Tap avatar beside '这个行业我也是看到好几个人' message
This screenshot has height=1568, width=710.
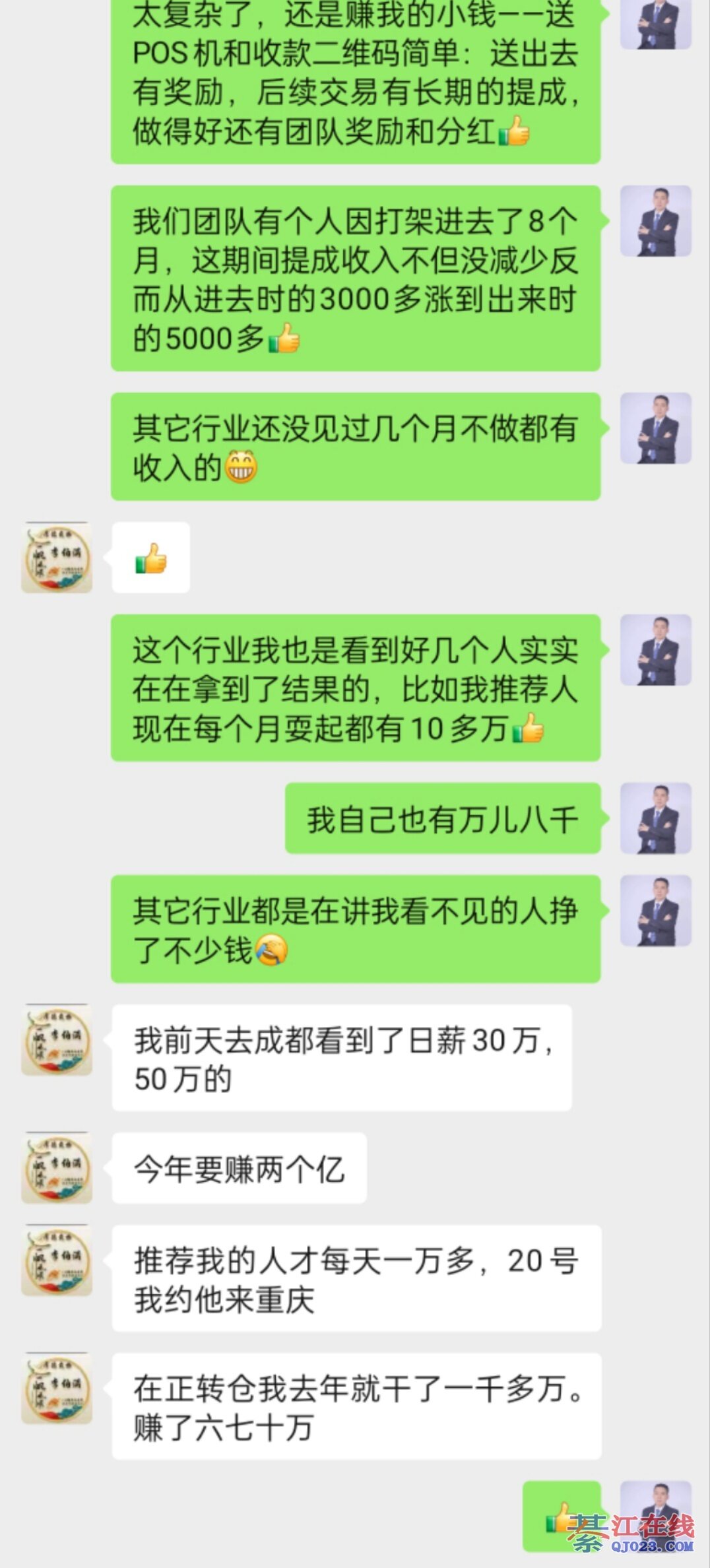(655, 650)
